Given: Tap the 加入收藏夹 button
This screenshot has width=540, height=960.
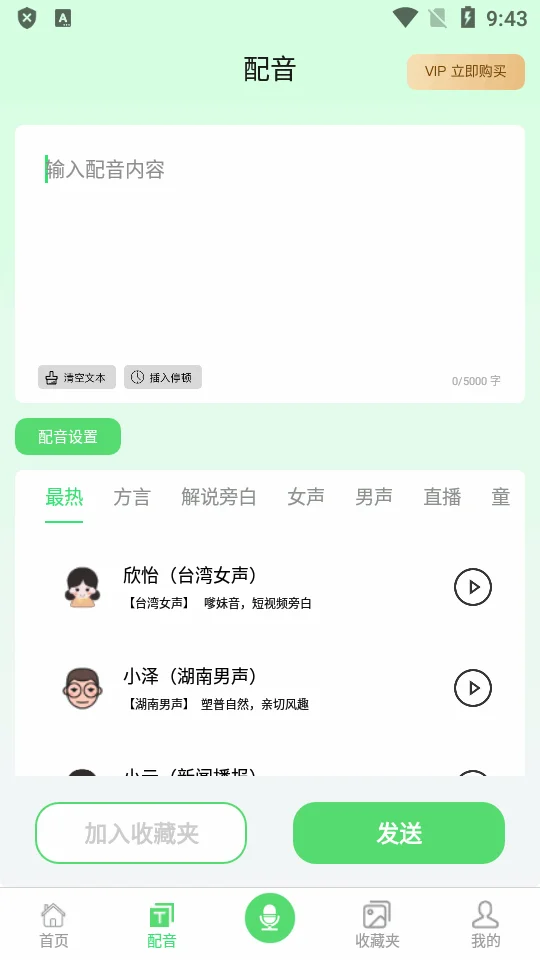Looking at the screenshot, I should point(141,833).
